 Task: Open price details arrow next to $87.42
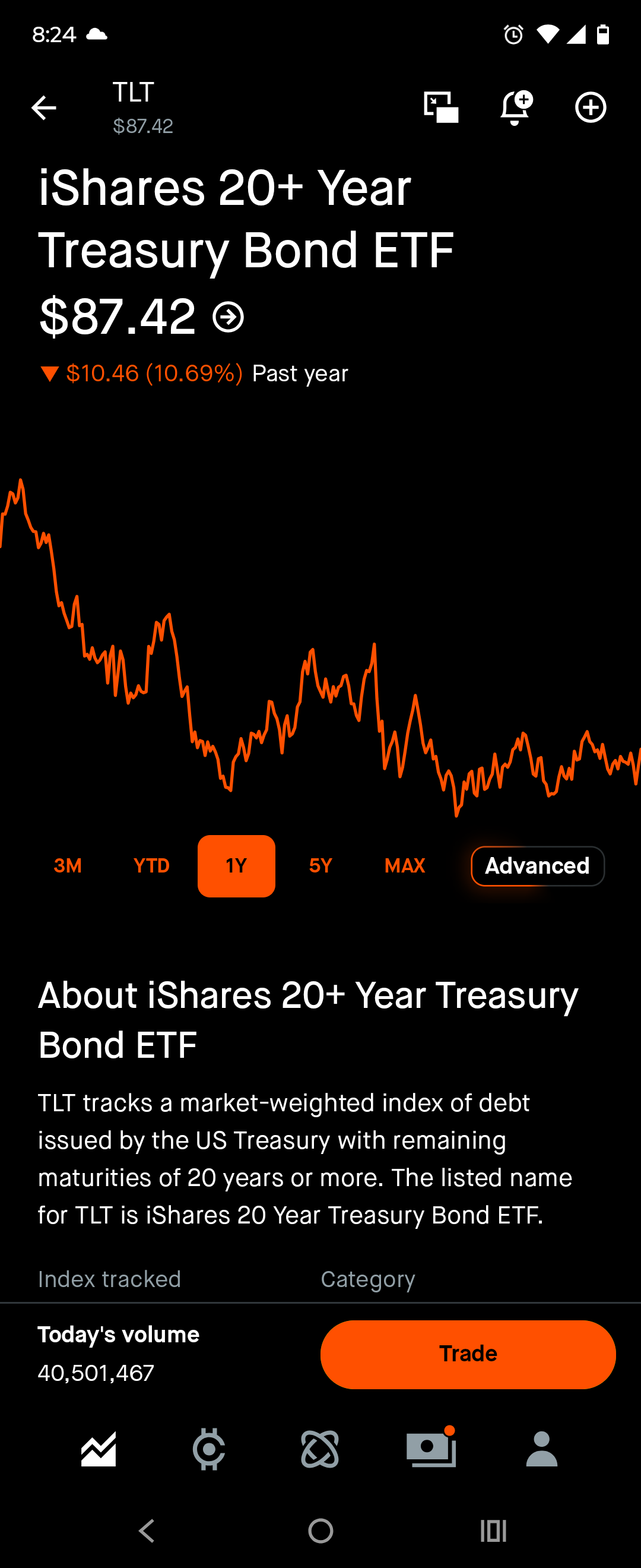pos(228,317)
